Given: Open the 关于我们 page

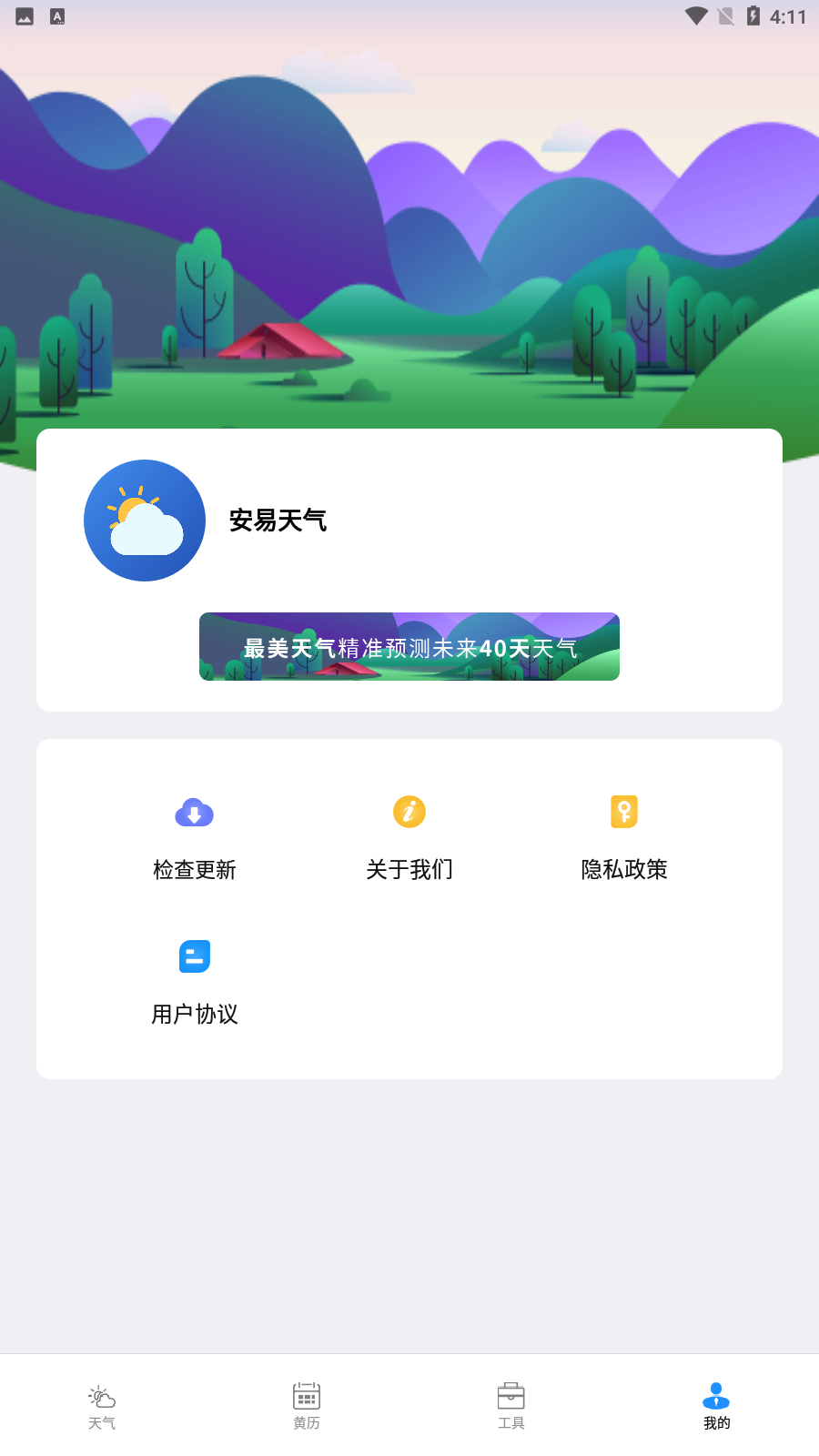Looking at the screenshot, I should pyautogui.click(x=409, y=837).
